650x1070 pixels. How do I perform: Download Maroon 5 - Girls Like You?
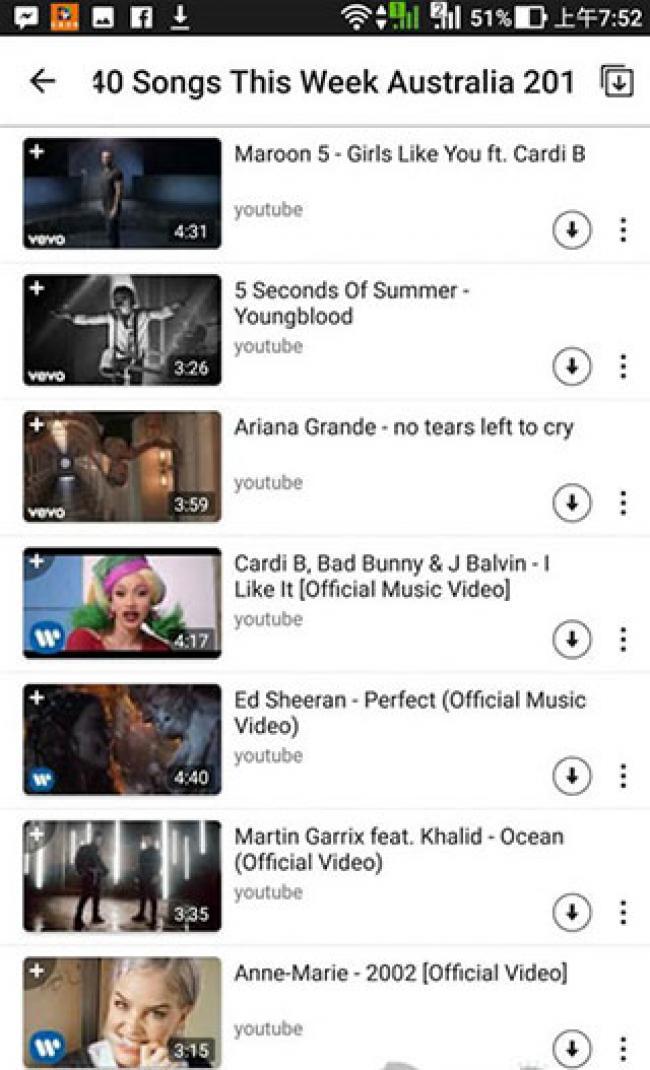pos(572,231)
